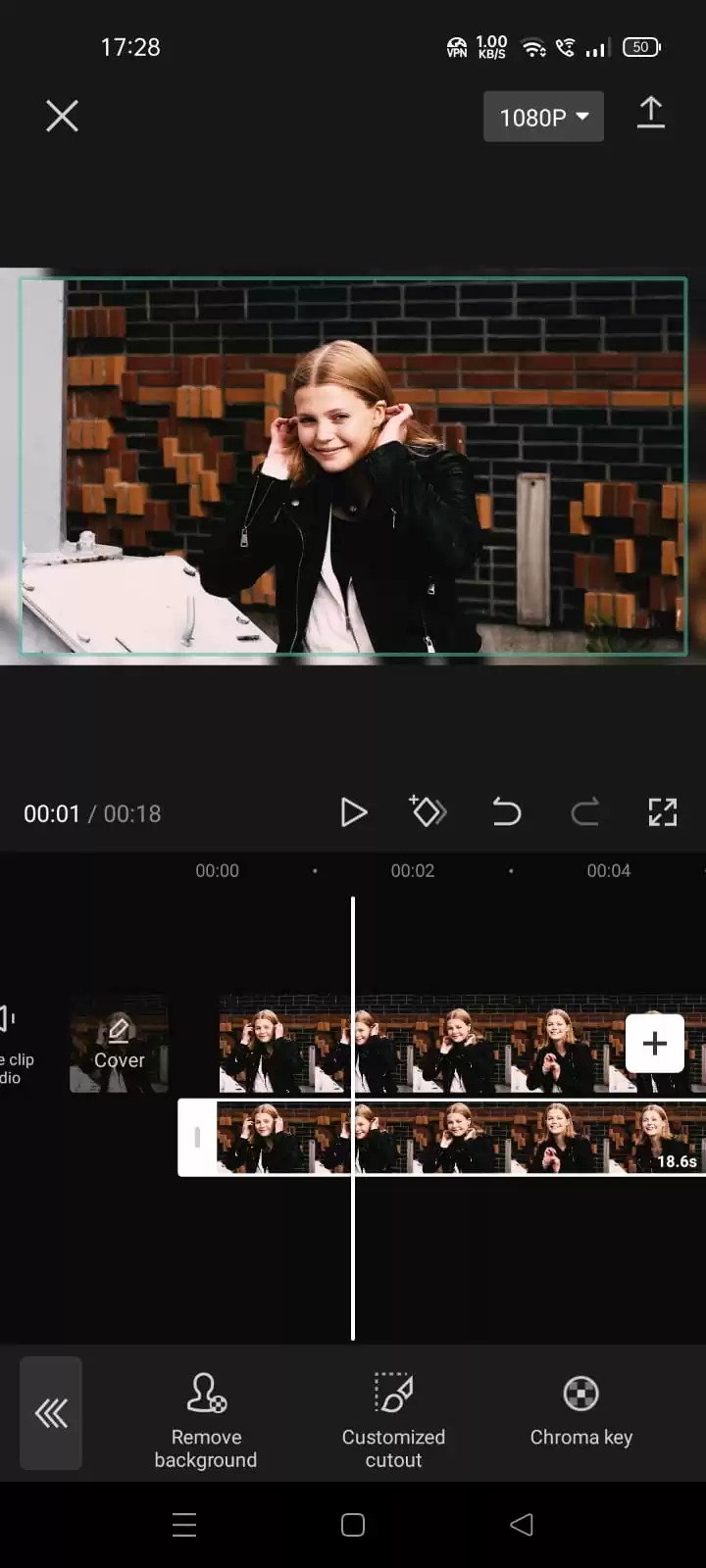
Task: Go back with the double-chevron button
Action: (51, 1413)
